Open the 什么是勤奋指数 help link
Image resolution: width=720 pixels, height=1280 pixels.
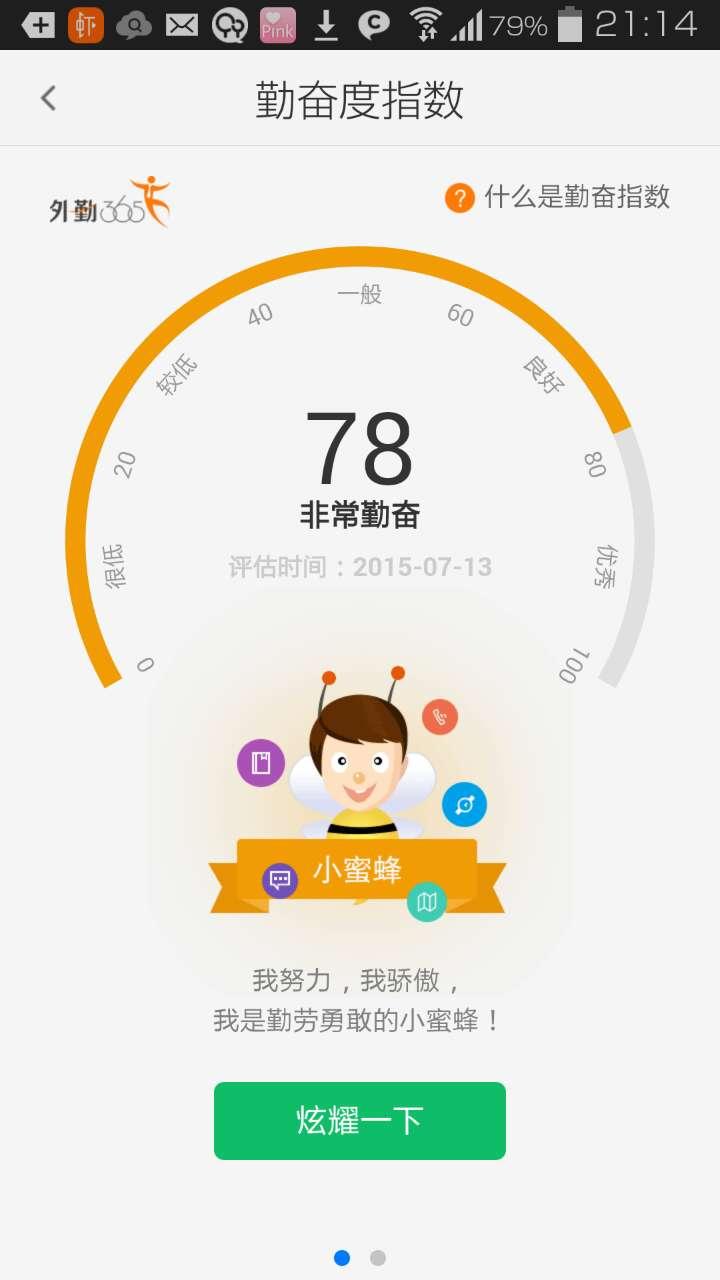click(x=558, y=197)
